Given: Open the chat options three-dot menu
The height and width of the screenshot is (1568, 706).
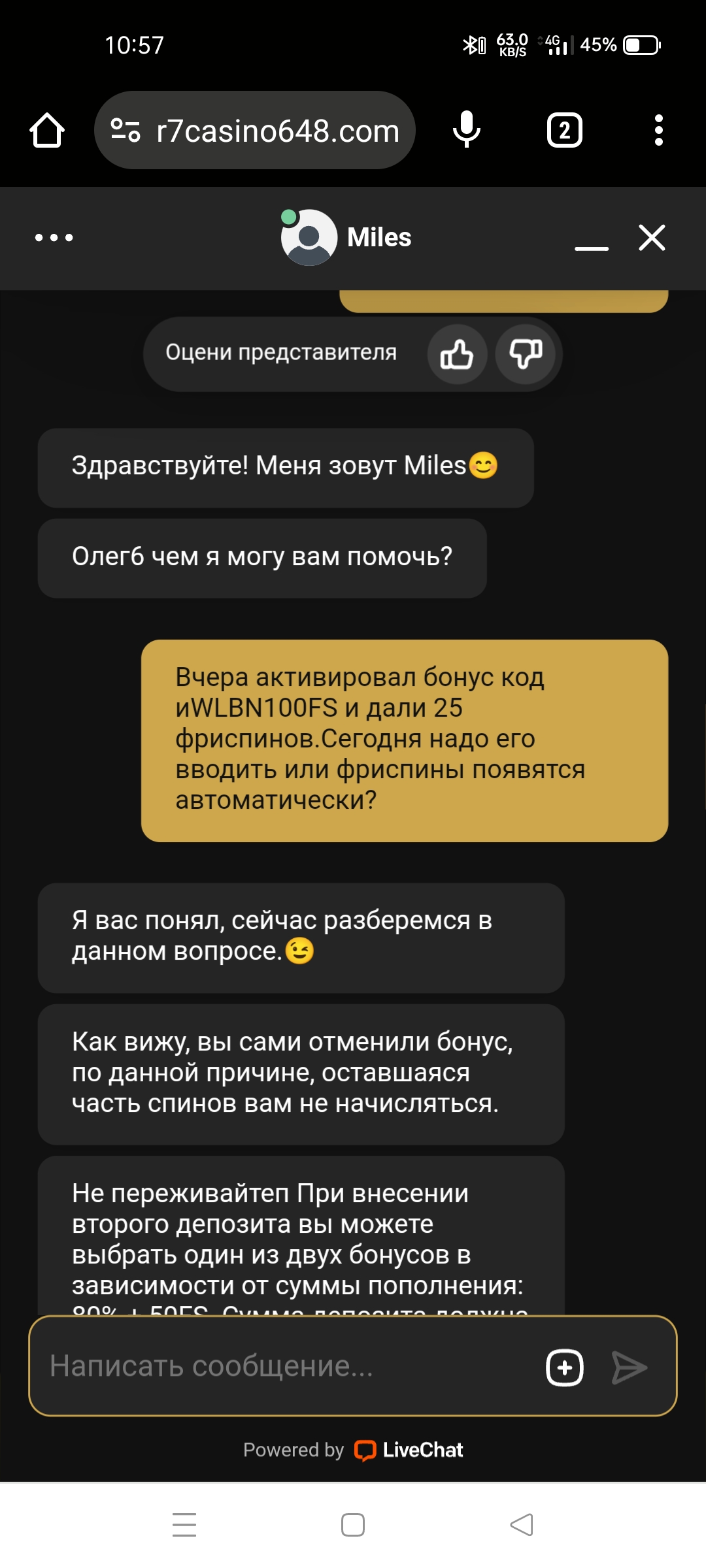Looking at the screenshot, I should coord(54,237).
